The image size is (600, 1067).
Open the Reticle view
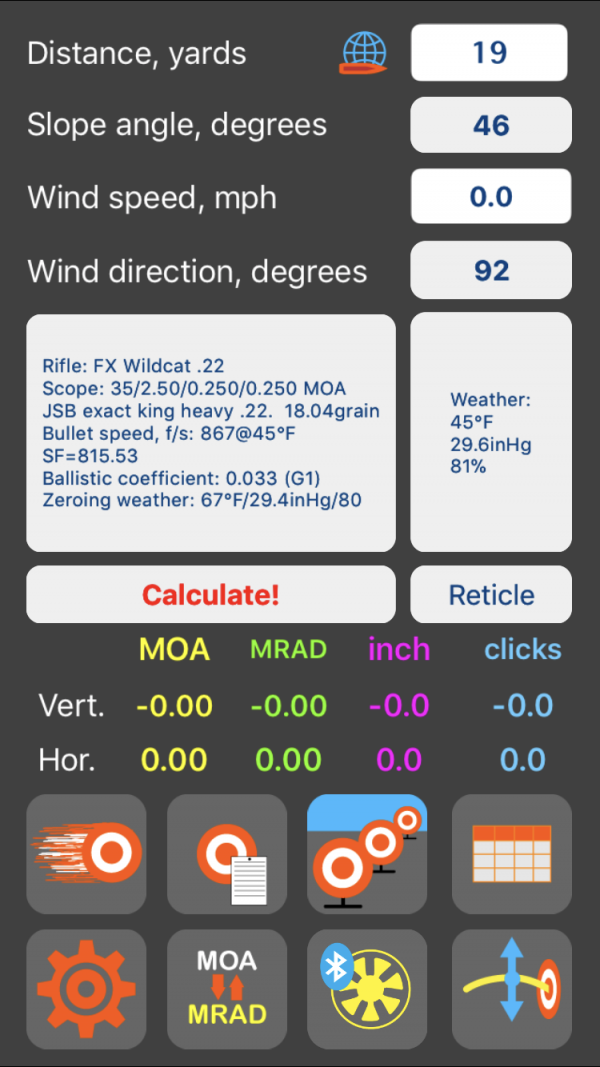tap(491, 595)
